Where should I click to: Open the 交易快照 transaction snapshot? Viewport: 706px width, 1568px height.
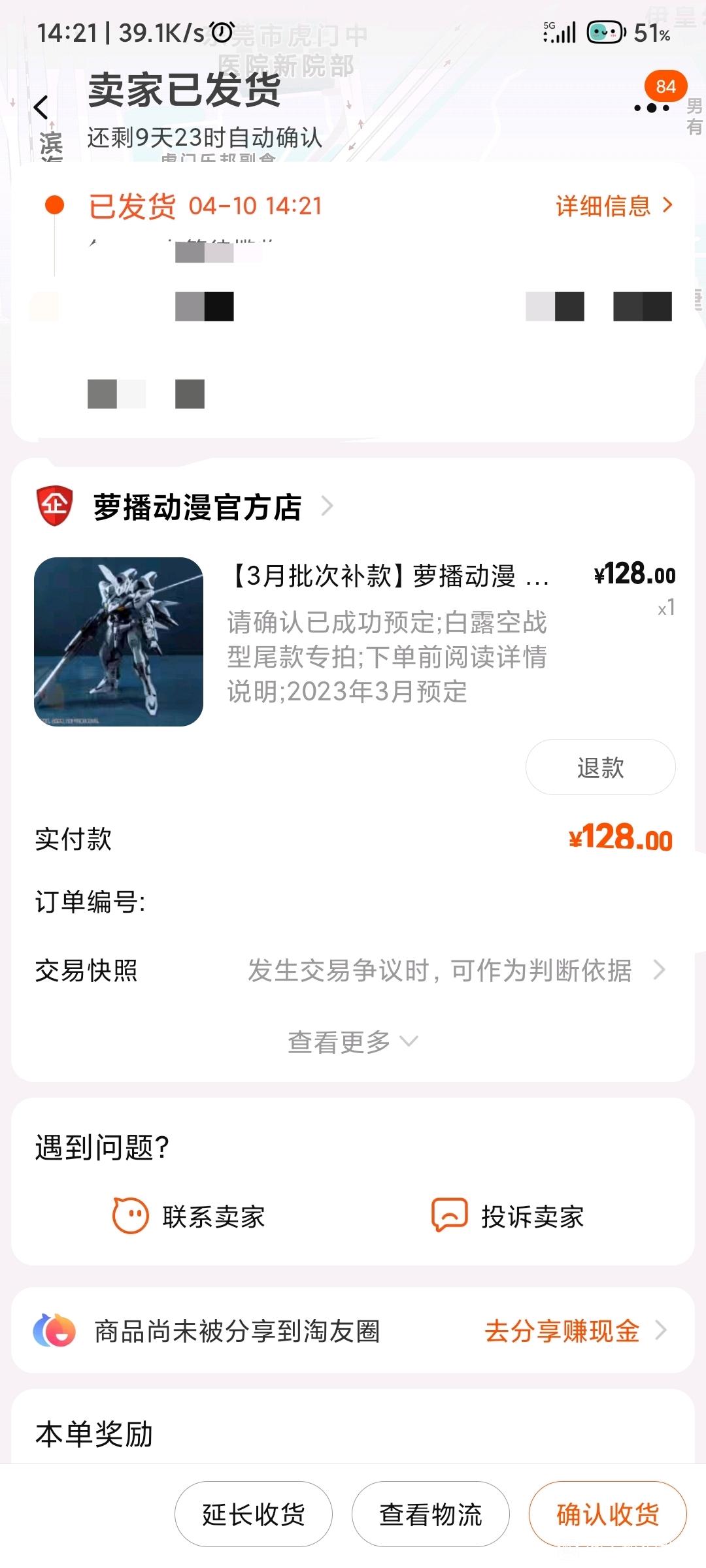[x=353, y=970]
